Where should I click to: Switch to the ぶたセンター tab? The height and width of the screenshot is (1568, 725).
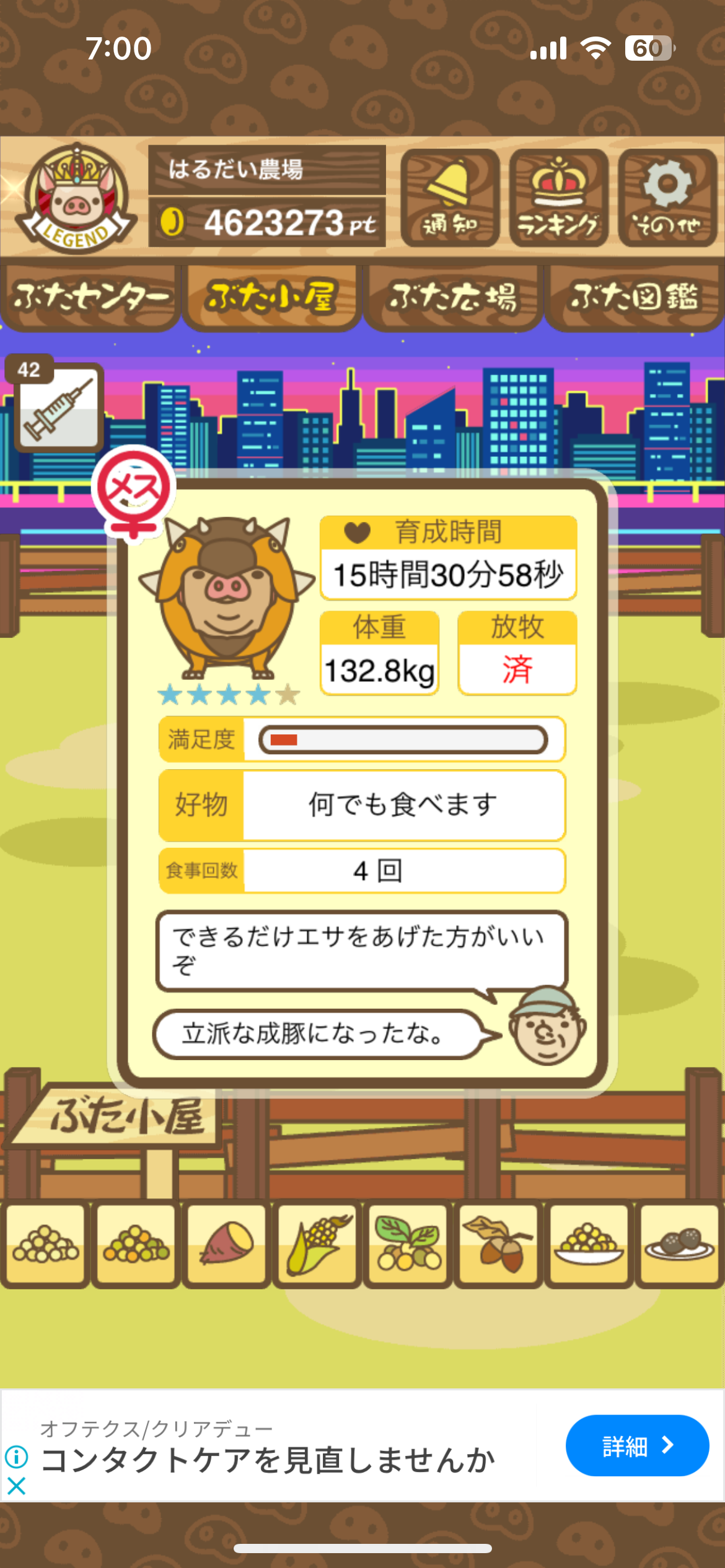point(90,297)
